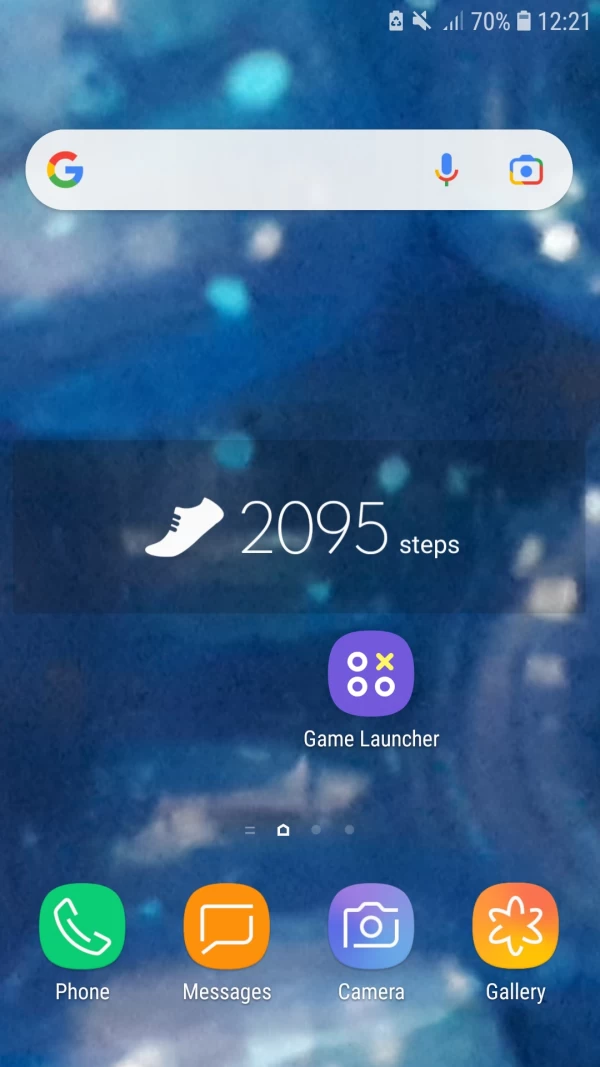Open Google Lens camera search
The height and width of the screenshot is (1067, 600).
coord(526,170)
